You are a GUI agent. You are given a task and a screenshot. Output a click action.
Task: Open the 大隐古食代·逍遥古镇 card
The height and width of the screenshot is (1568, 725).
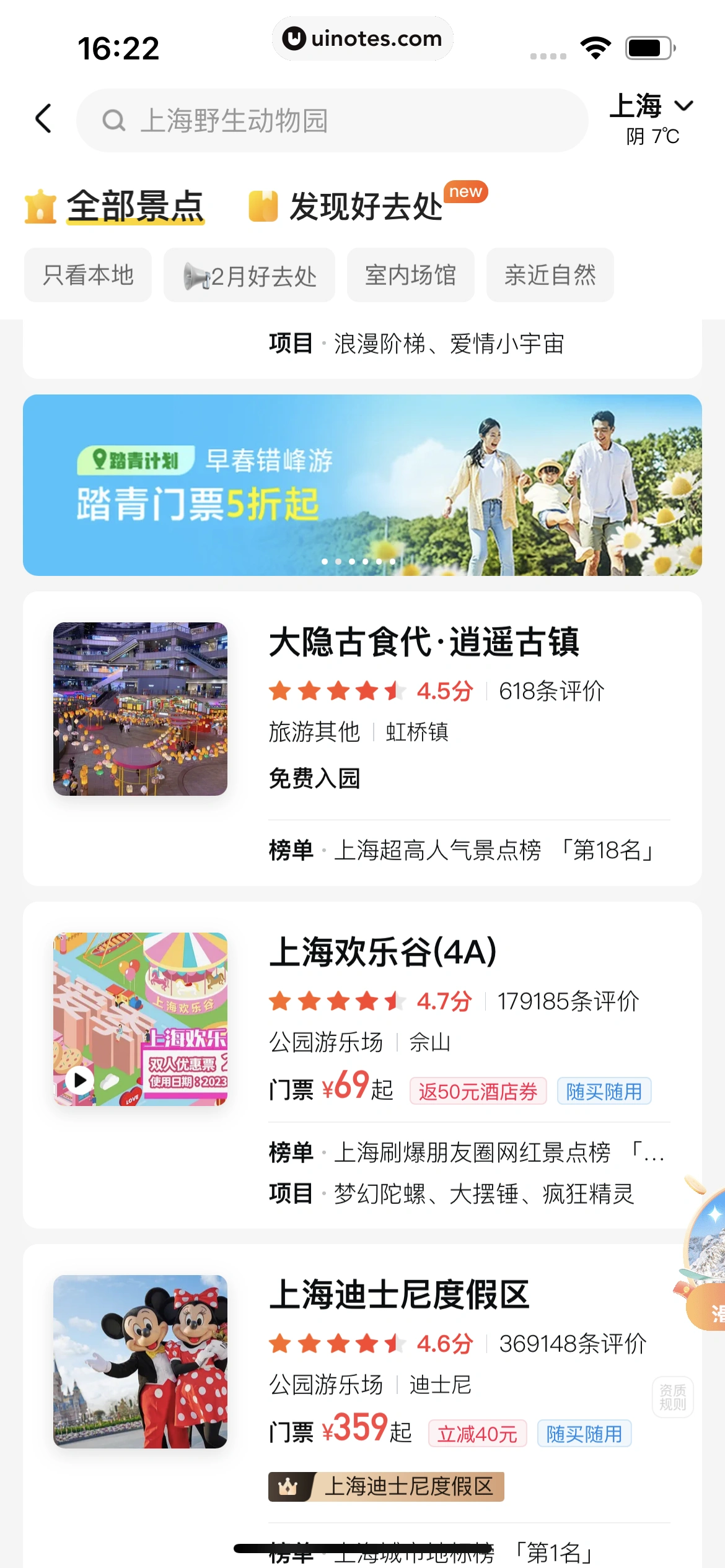coord(424,642)
